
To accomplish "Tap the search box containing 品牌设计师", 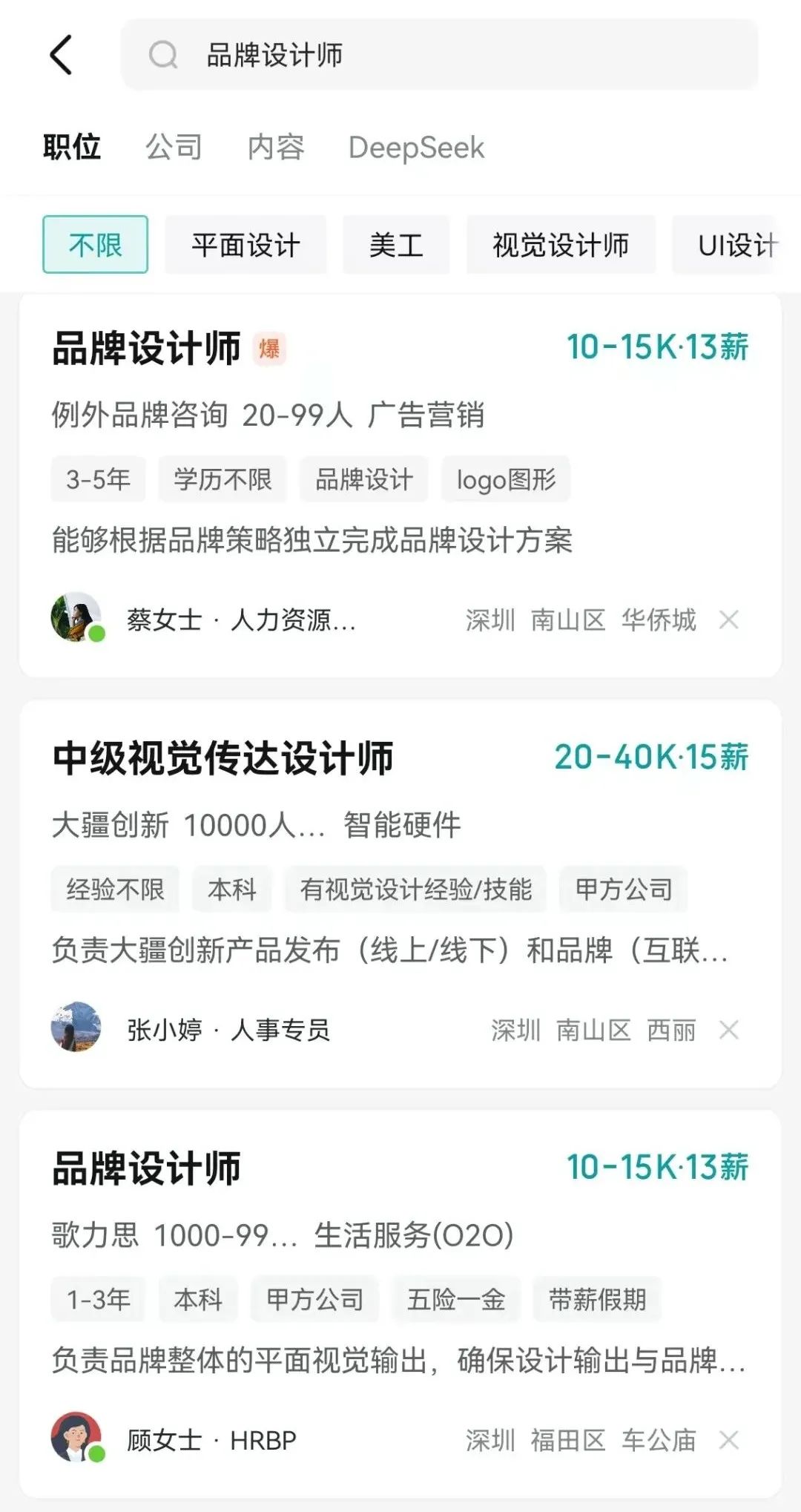I will (439, 55).
